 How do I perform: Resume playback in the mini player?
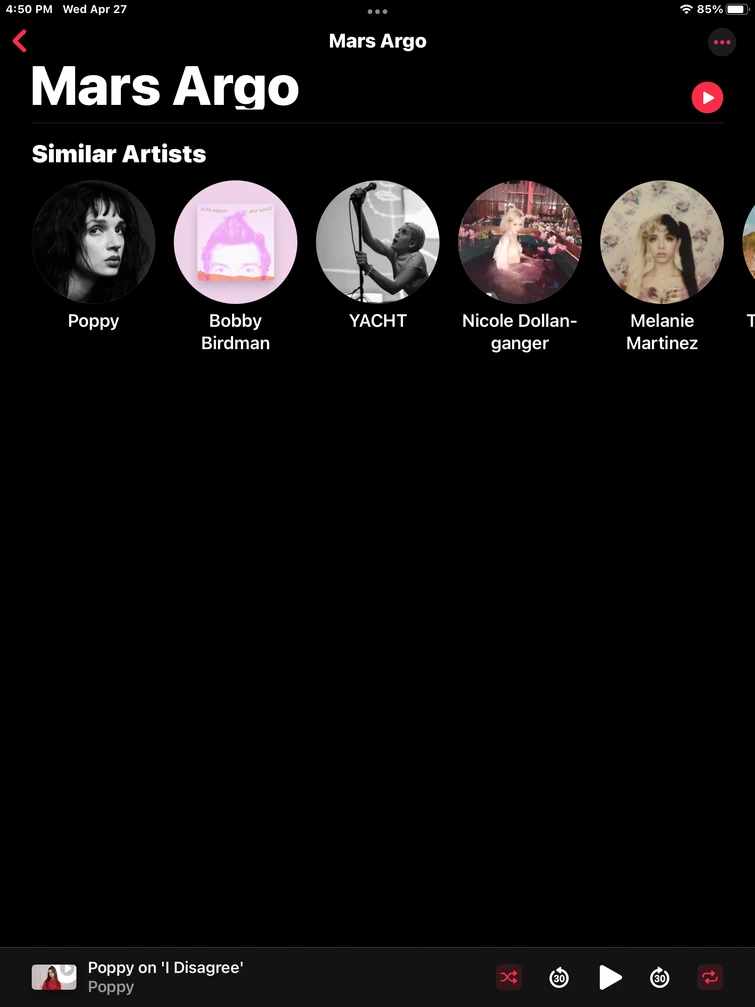[610, 977]
